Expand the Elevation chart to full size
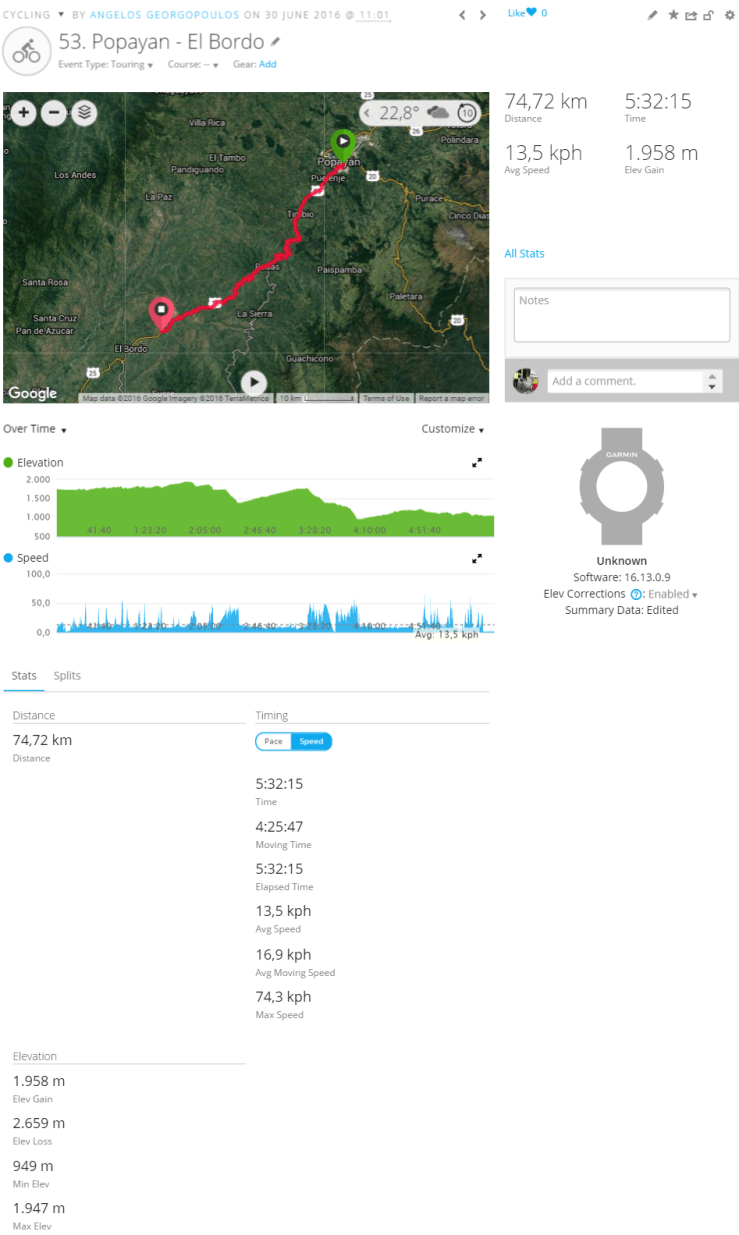This screenshot has width=739, height=1235. 477,463
